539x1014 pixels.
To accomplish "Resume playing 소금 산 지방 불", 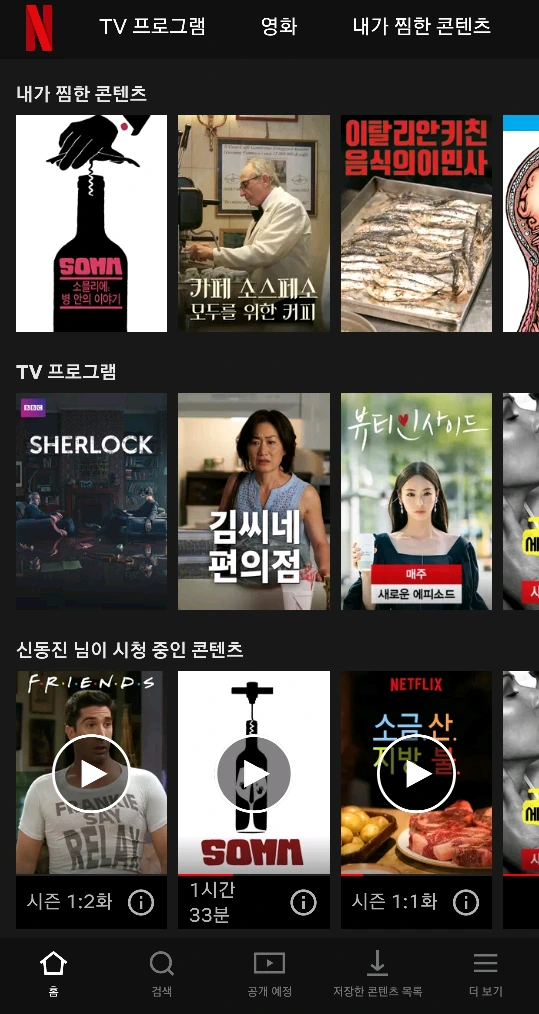I will pyautogui.click(x=416, y=774).
